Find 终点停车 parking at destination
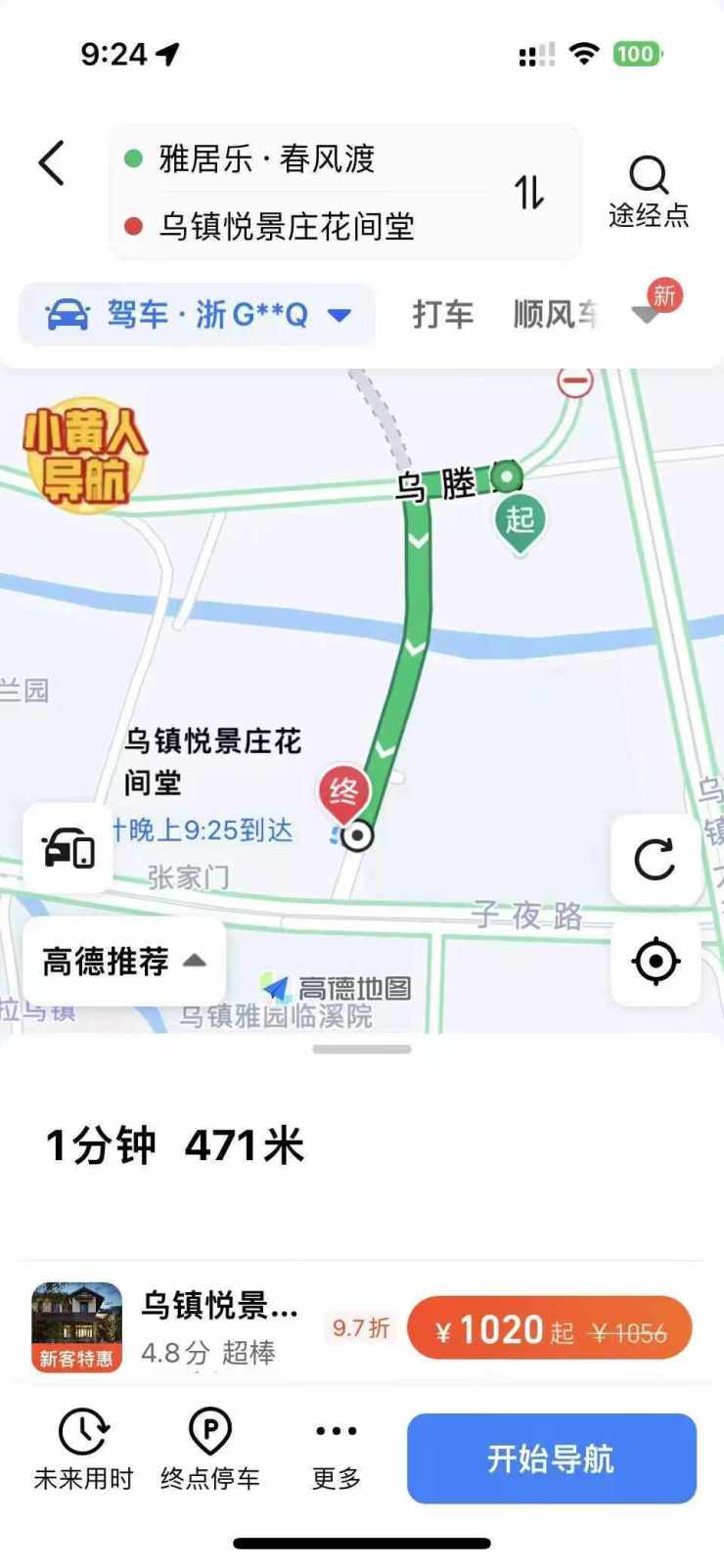 pyautogui.click(x=210, y=1450)
